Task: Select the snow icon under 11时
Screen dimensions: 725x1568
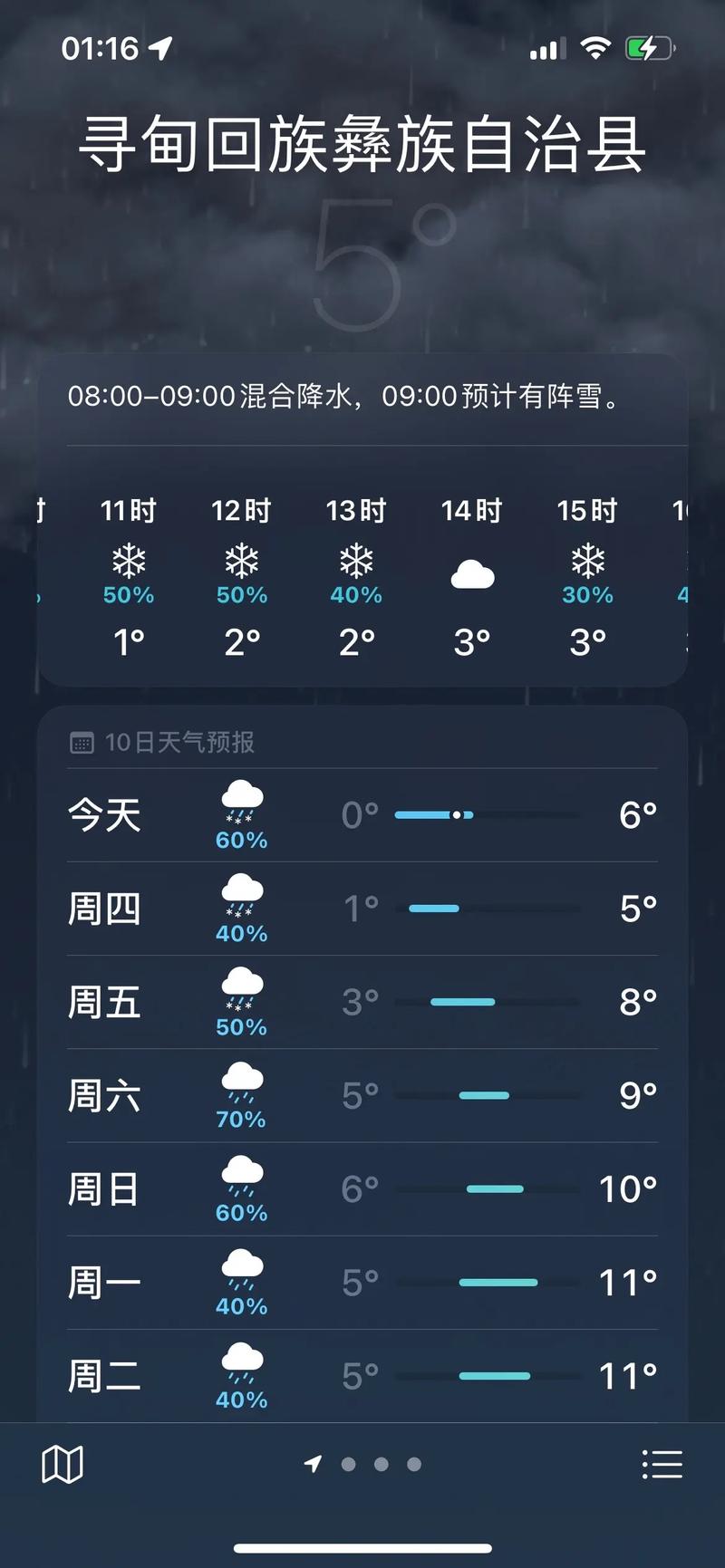Action: coord(128,562)
